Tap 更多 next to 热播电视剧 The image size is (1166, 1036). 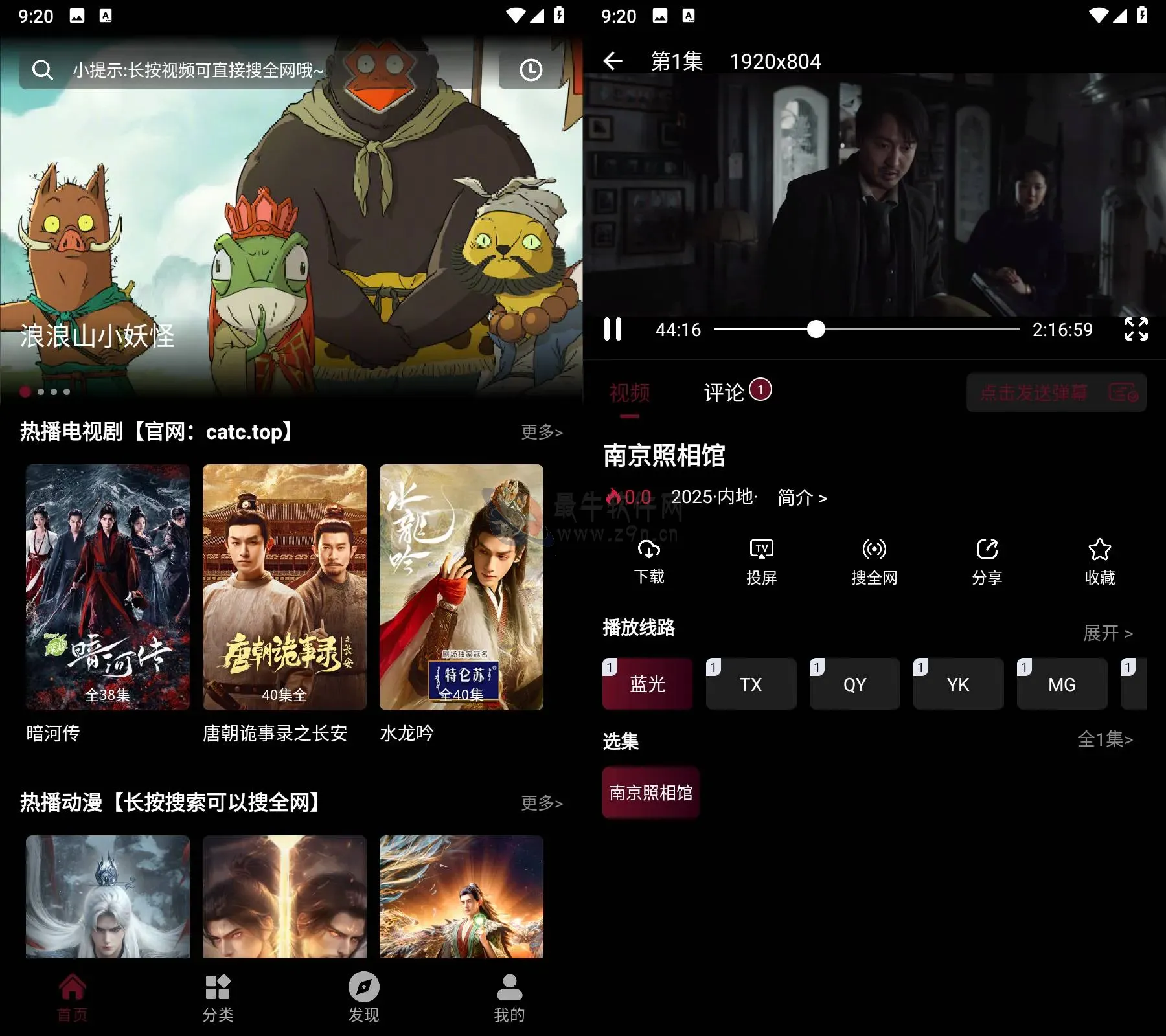coord(542,432)
